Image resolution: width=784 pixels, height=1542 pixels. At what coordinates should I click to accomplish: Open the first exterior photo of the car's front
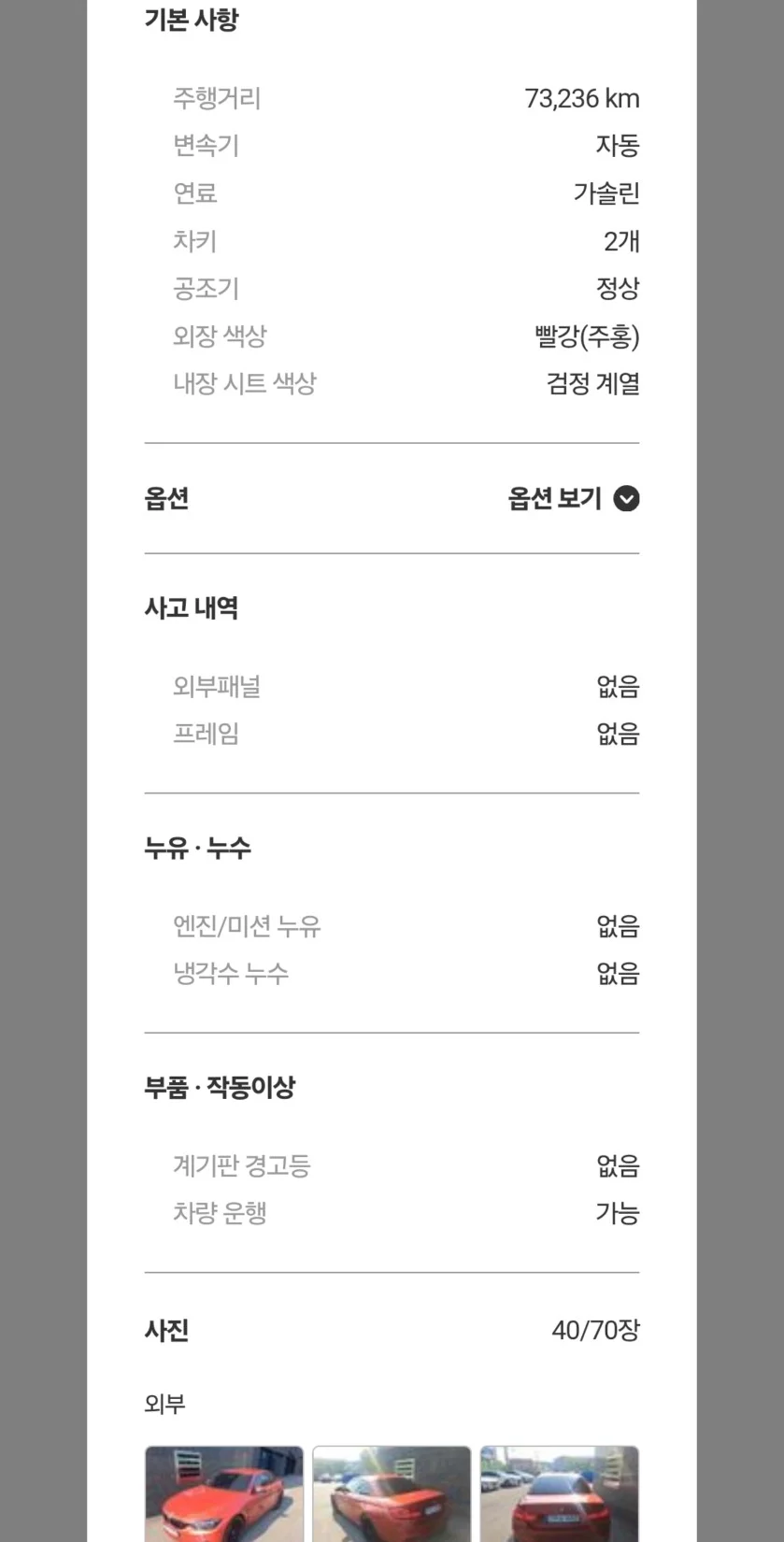[224, 1493]
